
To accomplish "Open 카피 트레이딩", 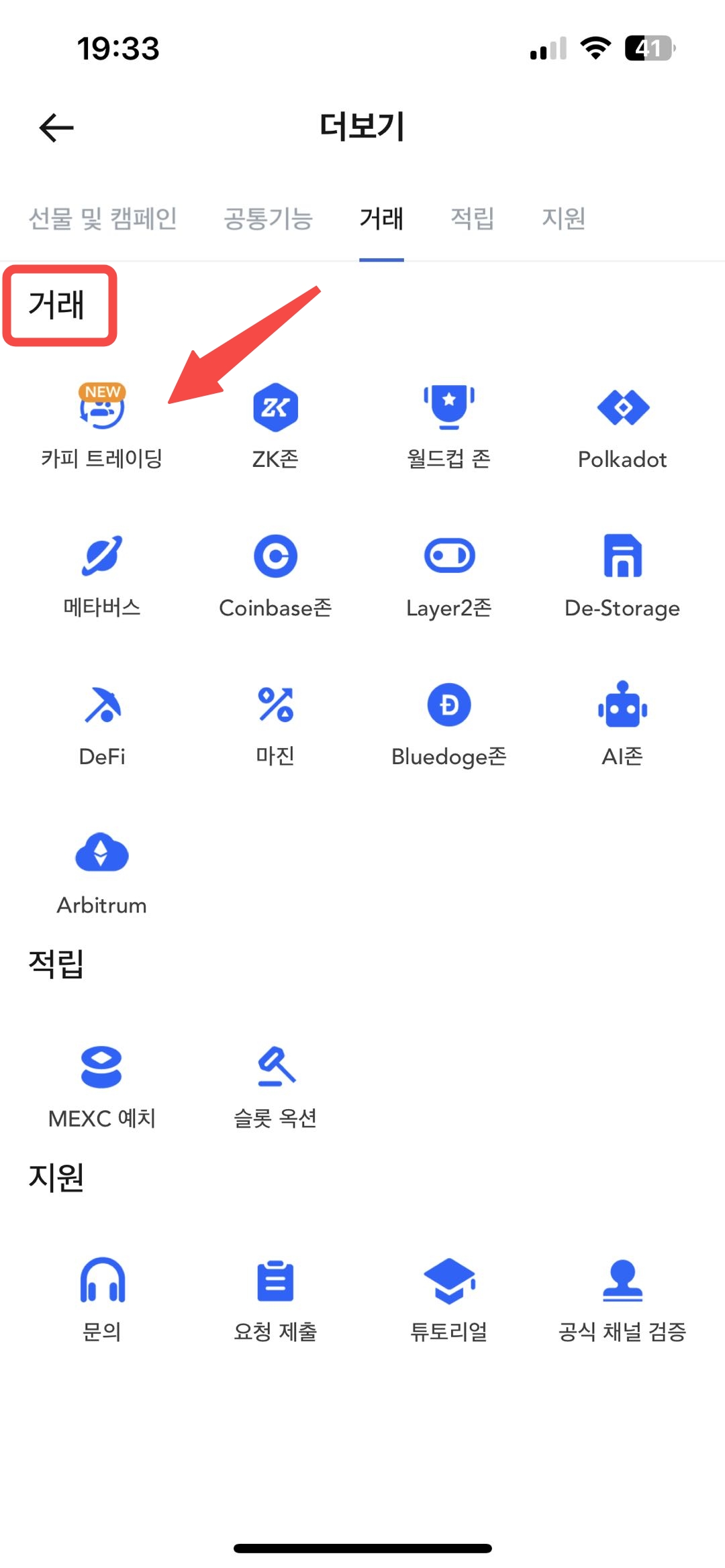I will [102, 424].
